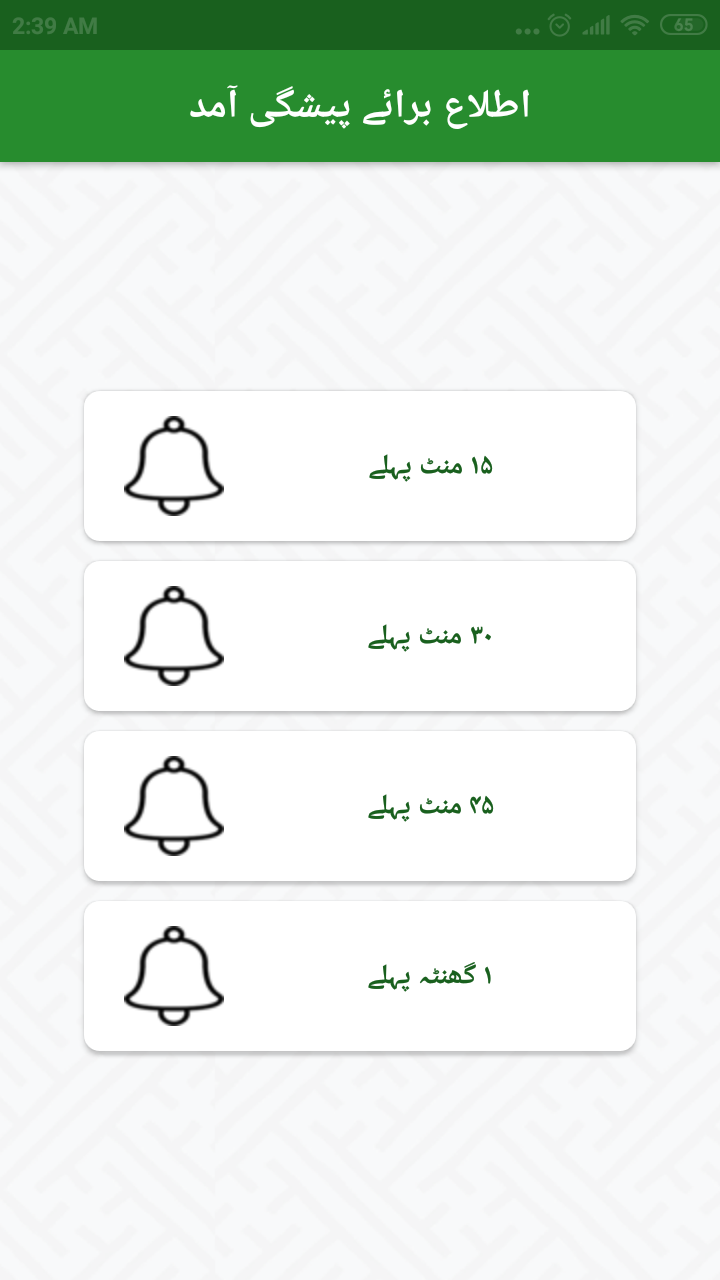This screenshot has width=720, height=1280.
Task: Select the ۱ گھنٹہ پہلے reminder card
Action: [x=360, y=976]
